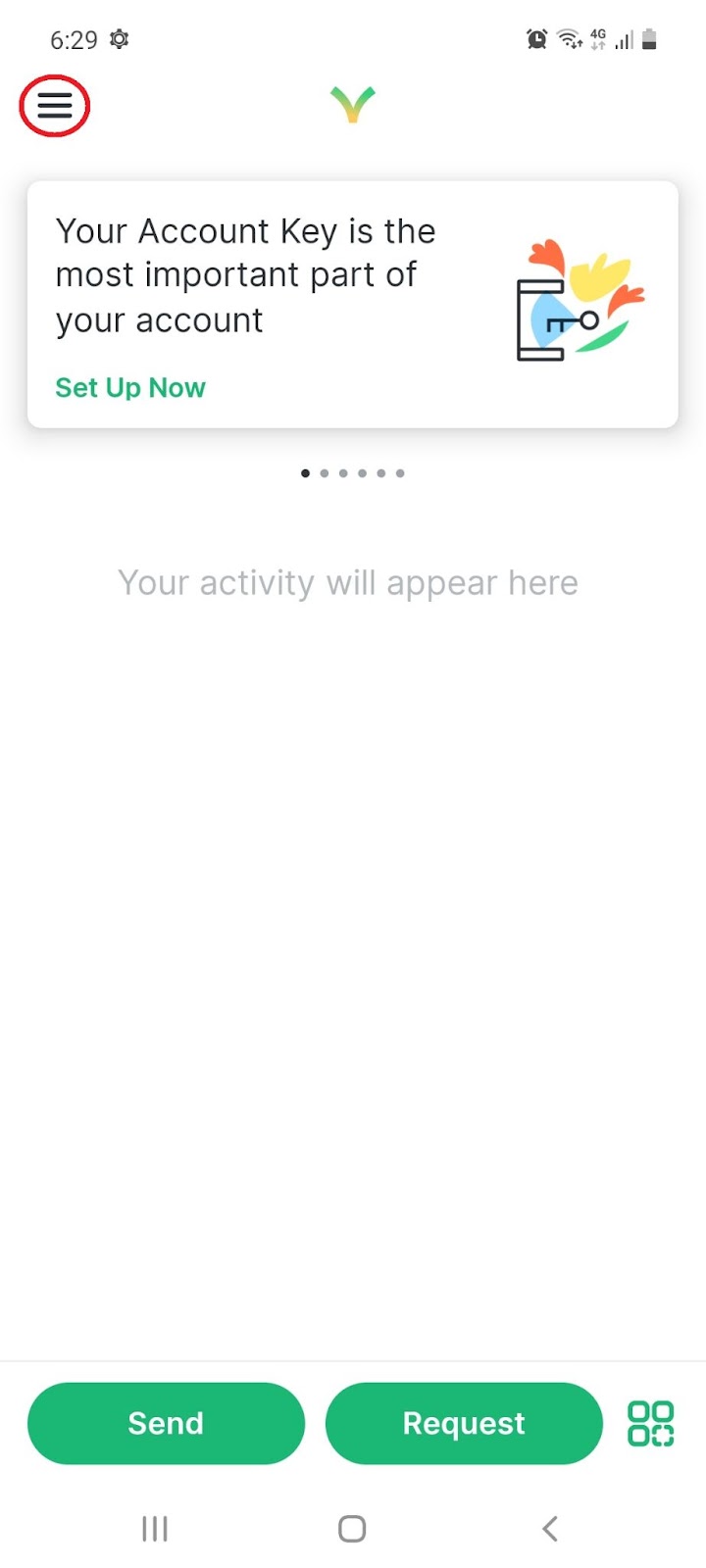Open the Account Key card

[x=353, y=304]
